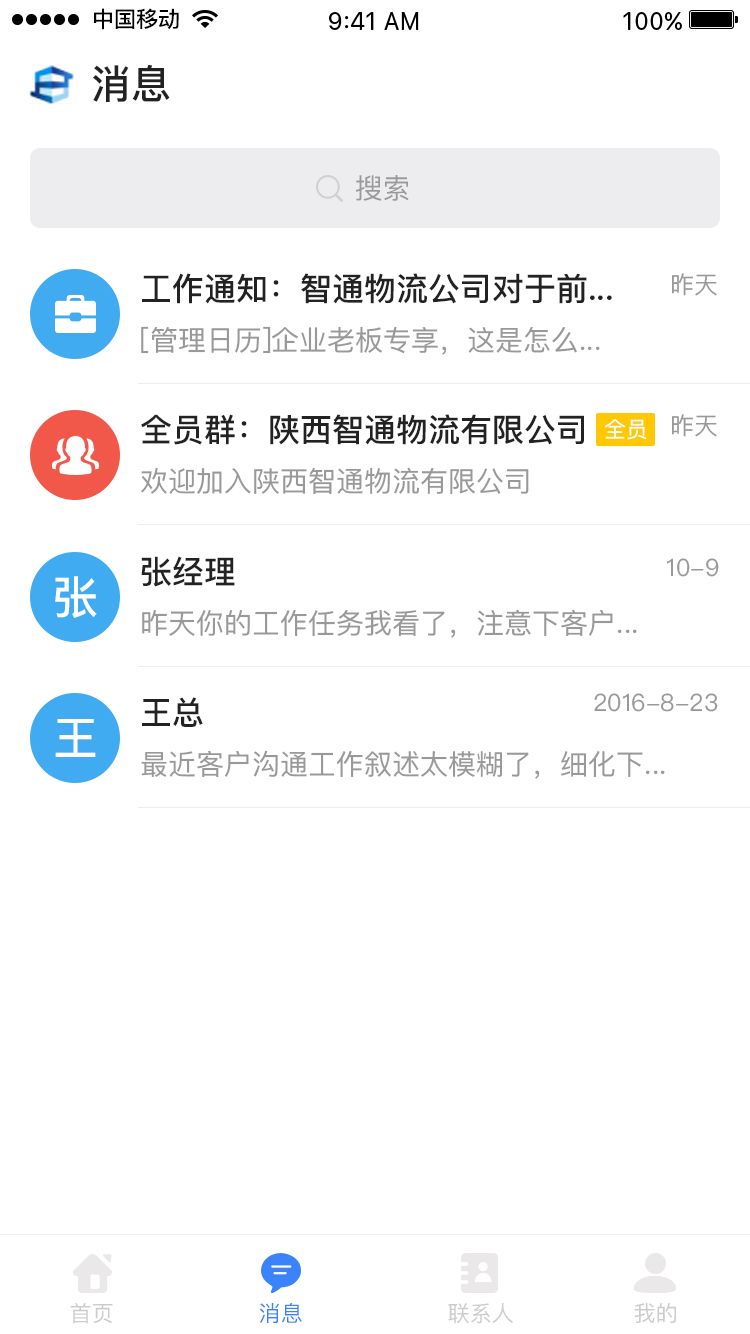Open the 我的 tab

coord(655,1285)
